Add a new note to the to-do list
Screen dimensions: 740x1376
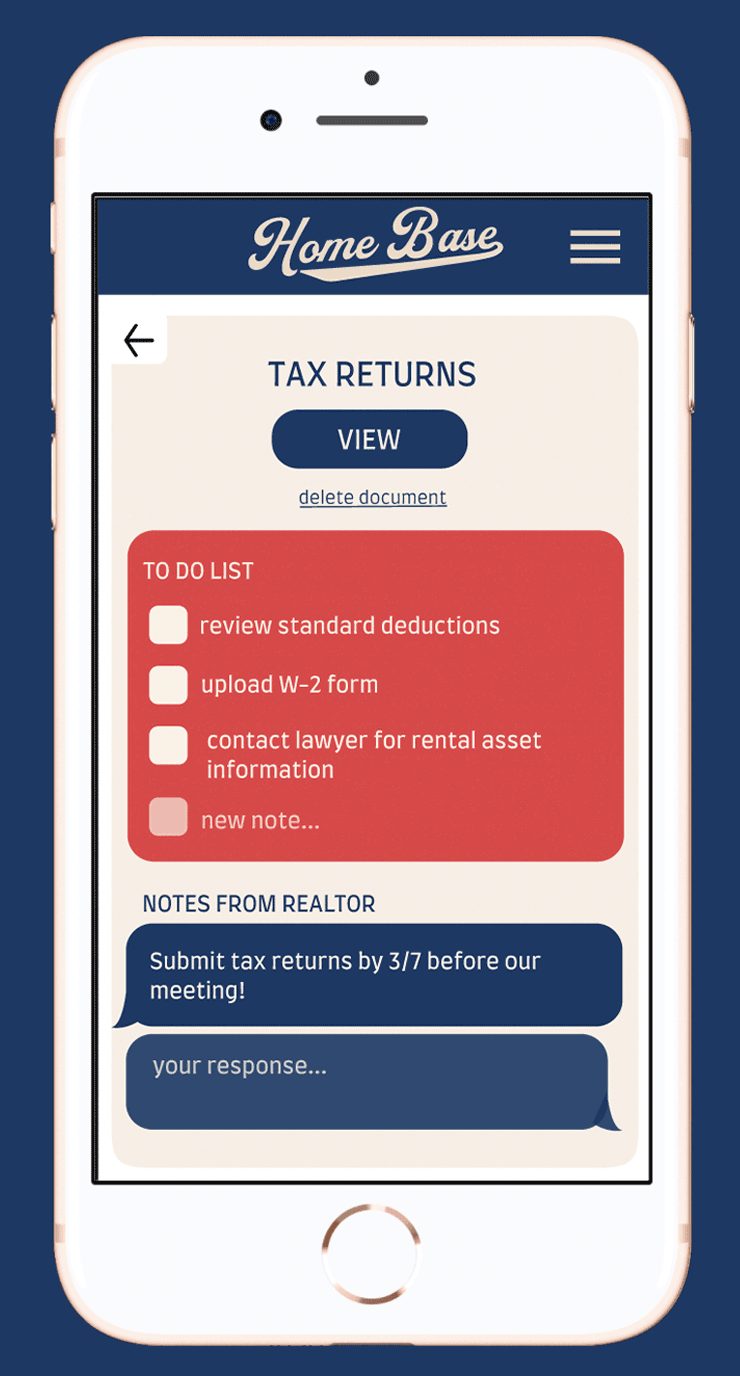[260, 820]
